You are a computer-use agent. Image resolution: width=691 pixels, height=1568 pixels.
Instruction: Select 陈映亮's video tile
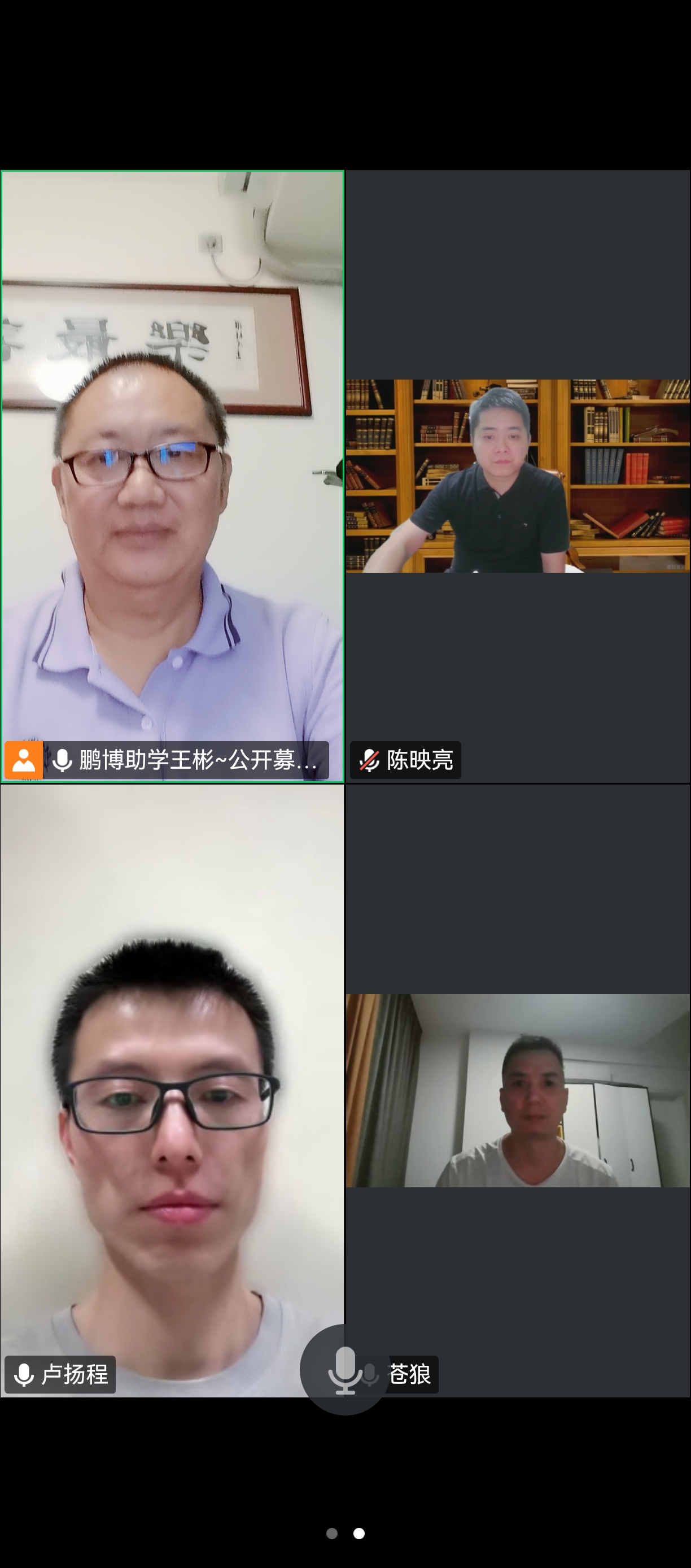[x=518, y=476]
